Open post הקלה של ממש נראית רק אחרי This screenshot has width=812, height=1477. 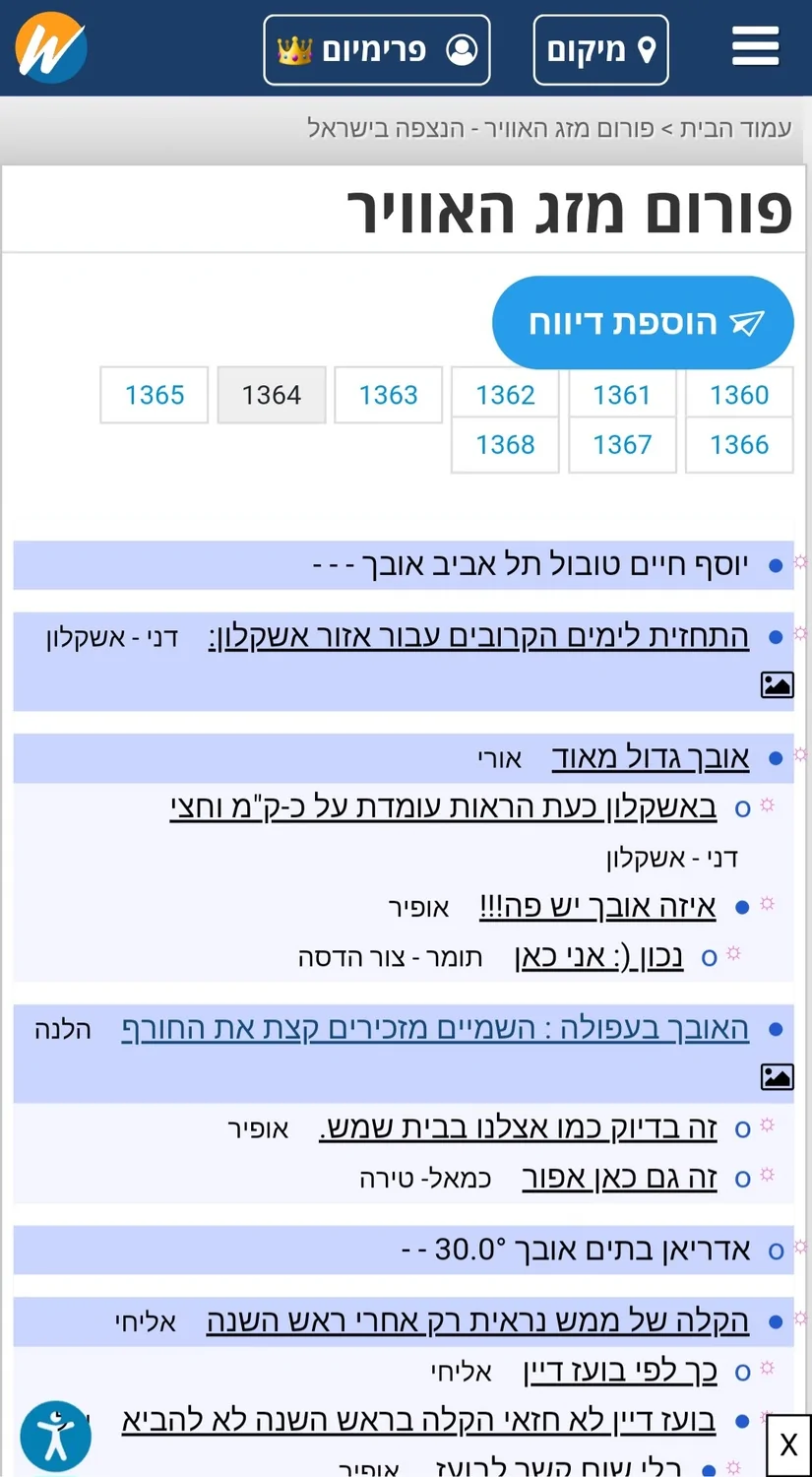coord(477,1321)
